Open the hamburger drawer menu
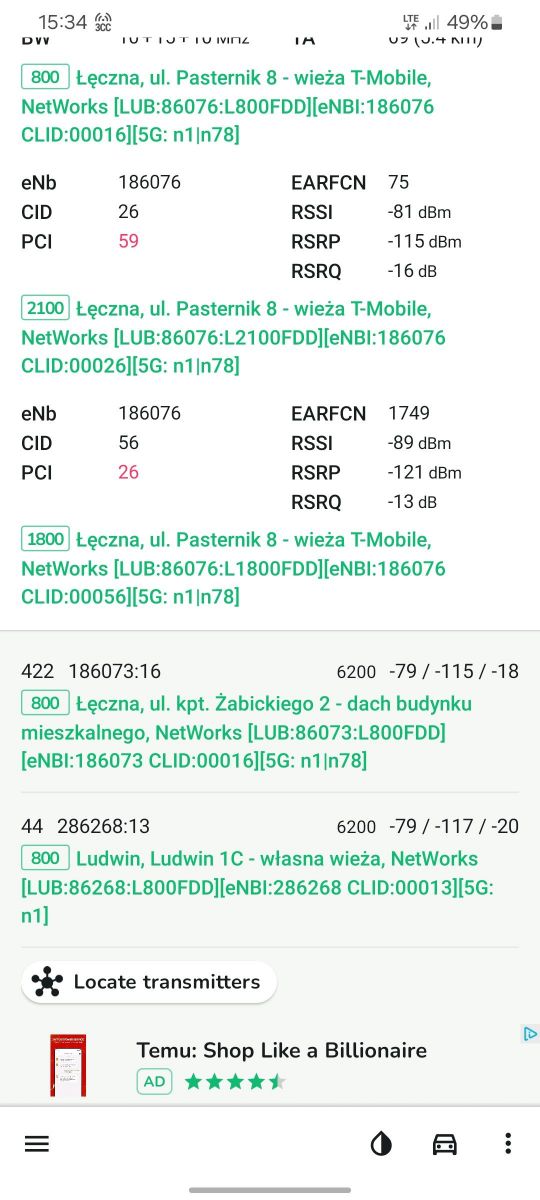This screenshot has width=540, height=1200. (37, 1144)
